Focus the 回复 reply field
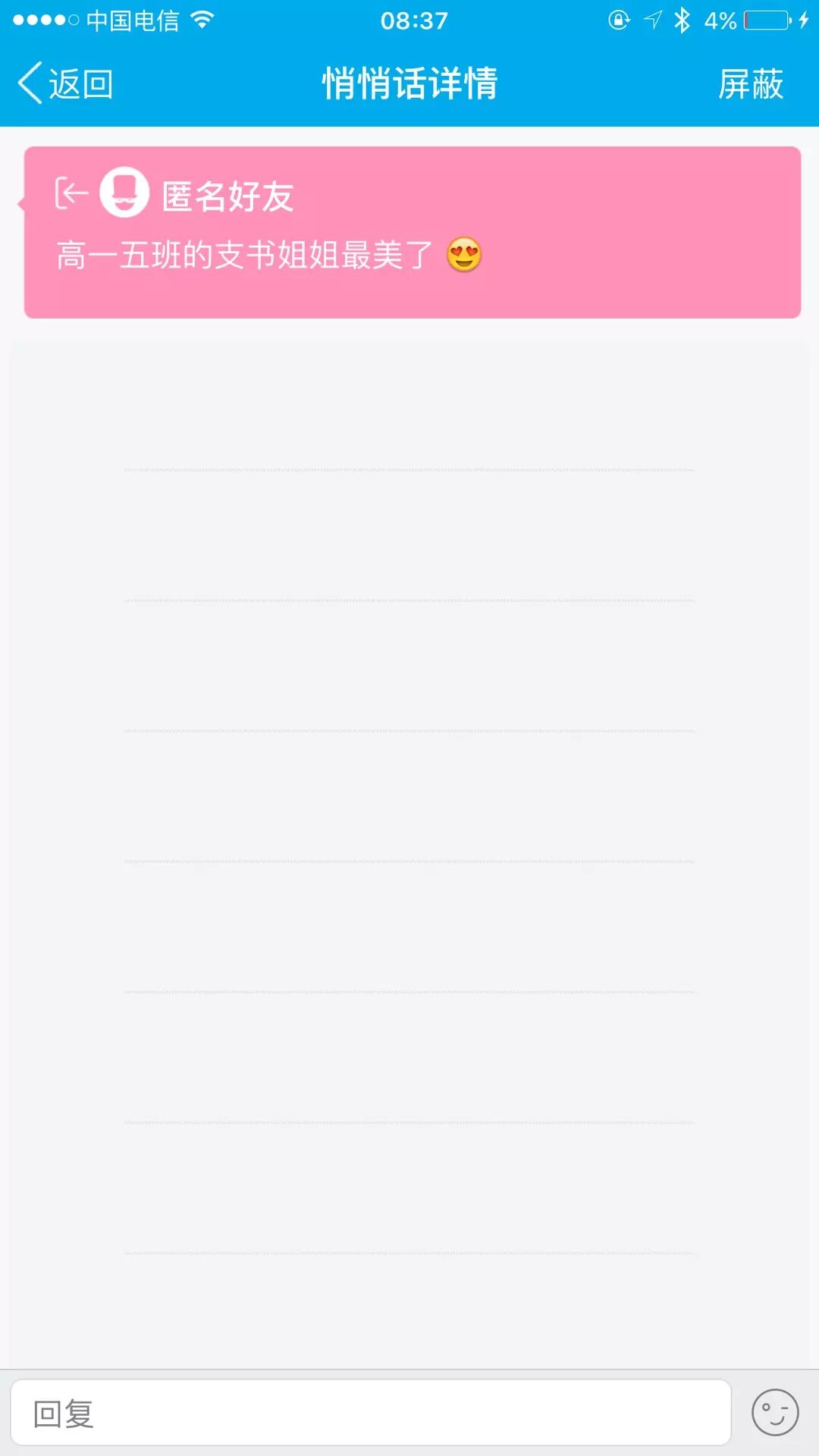 (x=370, y=1414)
